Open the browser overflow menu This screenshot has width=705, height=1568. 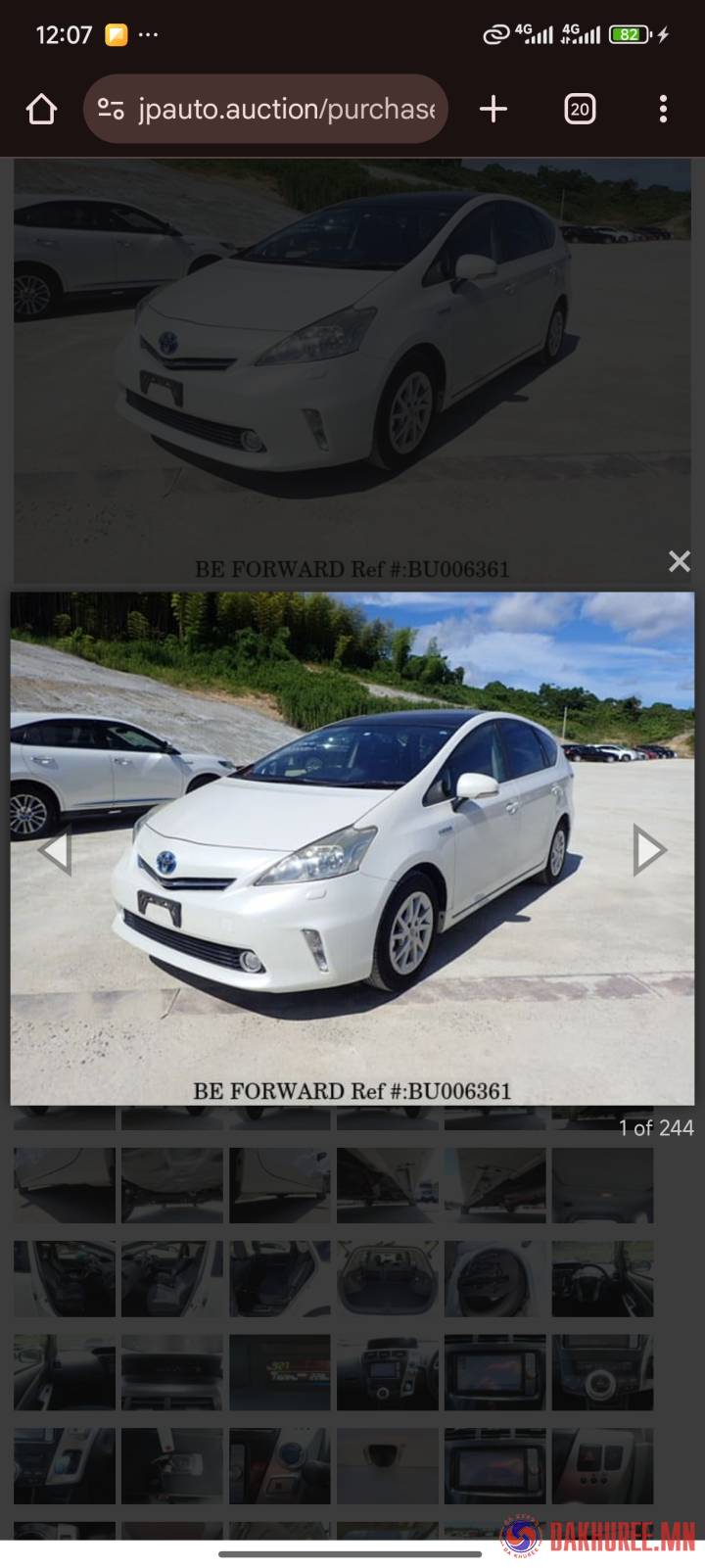tap(663, 109)
